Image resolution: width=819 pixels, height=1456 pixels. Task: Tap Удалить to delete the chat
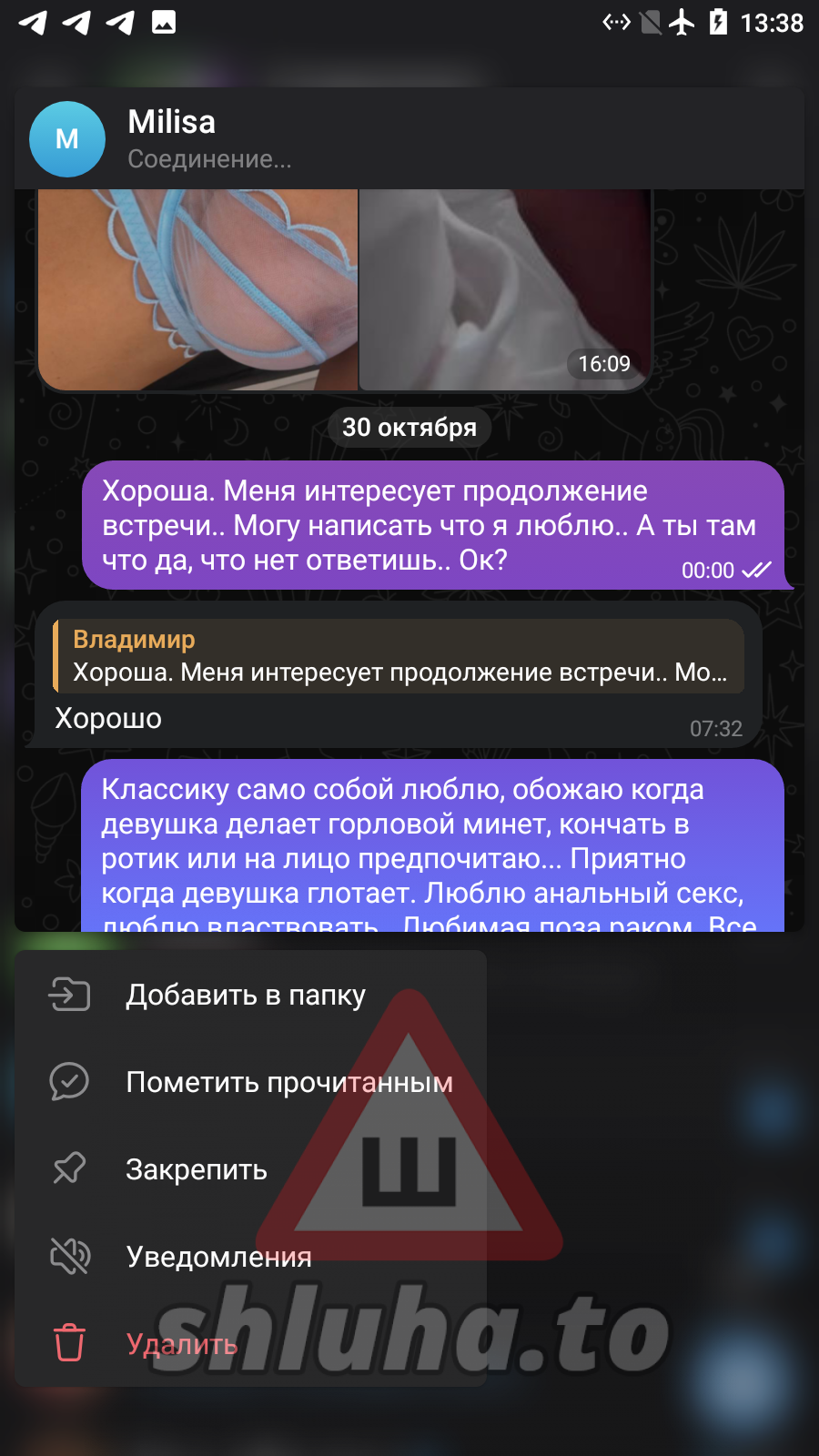[x=182, y=1344]
